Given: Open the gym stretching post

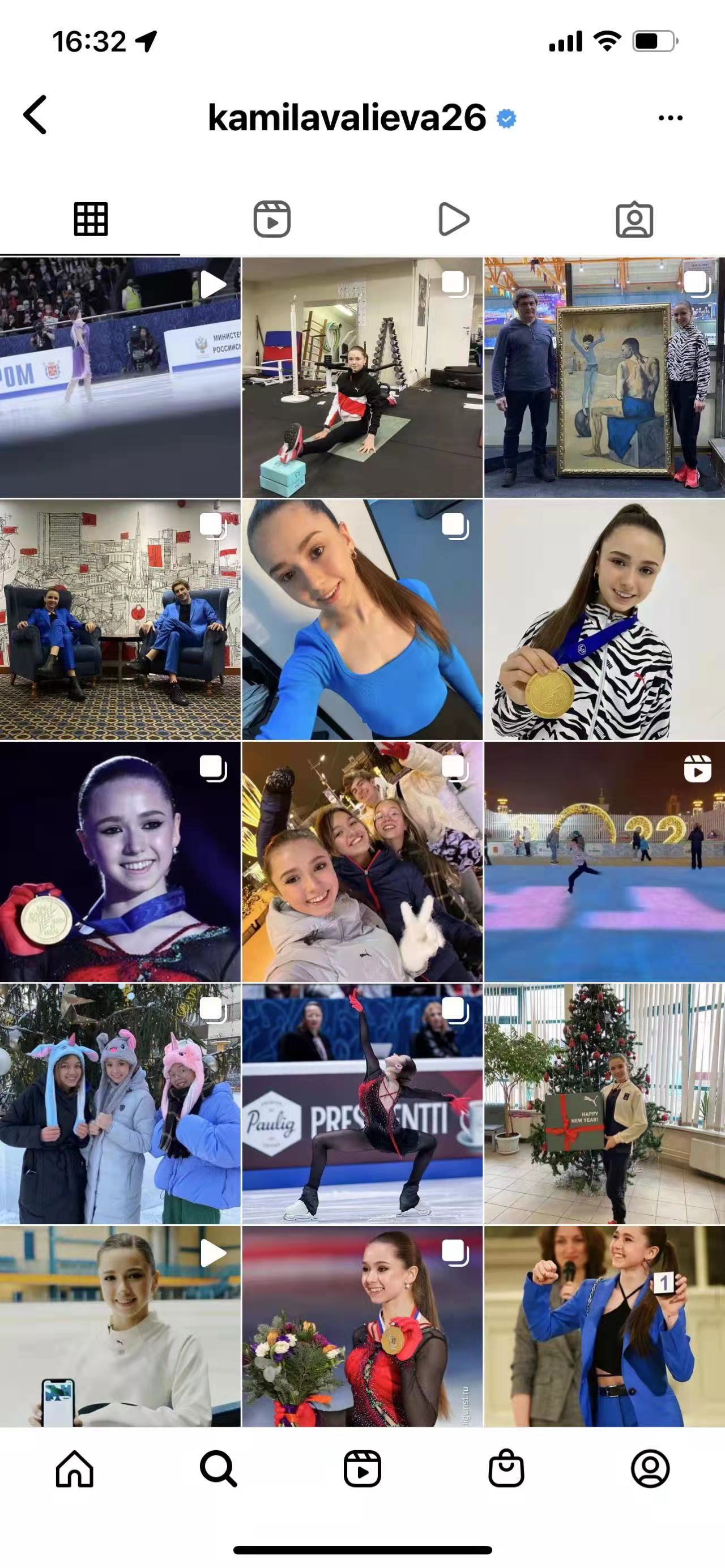Looking at the screenshot, I should pos(362,377).
